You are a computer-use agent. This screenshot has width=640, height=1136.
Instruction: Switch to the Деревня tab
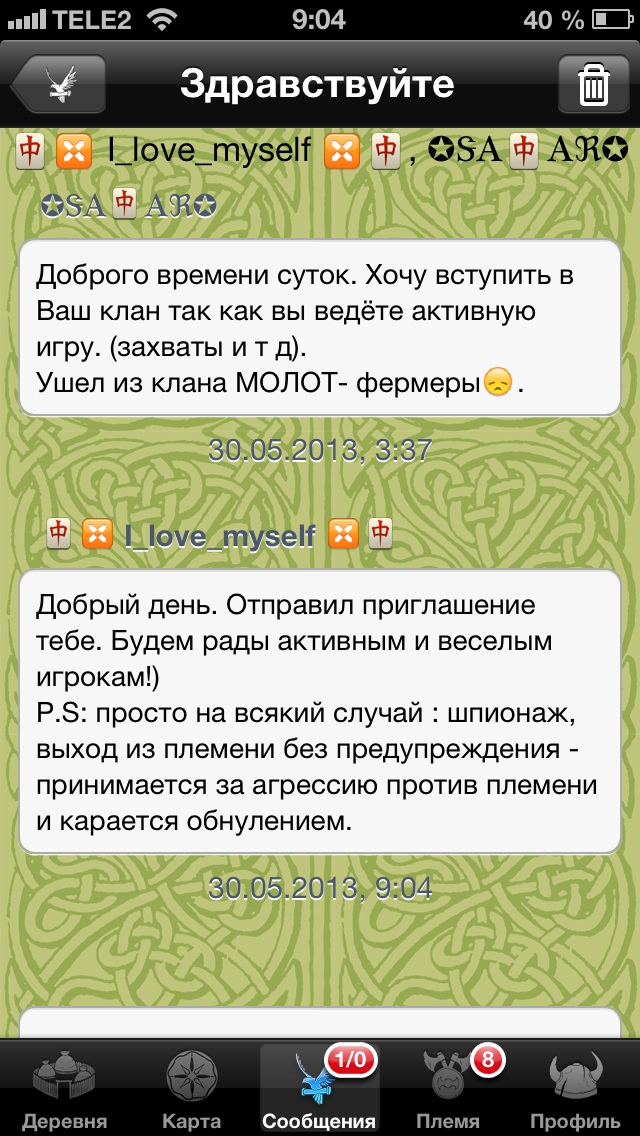[x=64, y=1090]
